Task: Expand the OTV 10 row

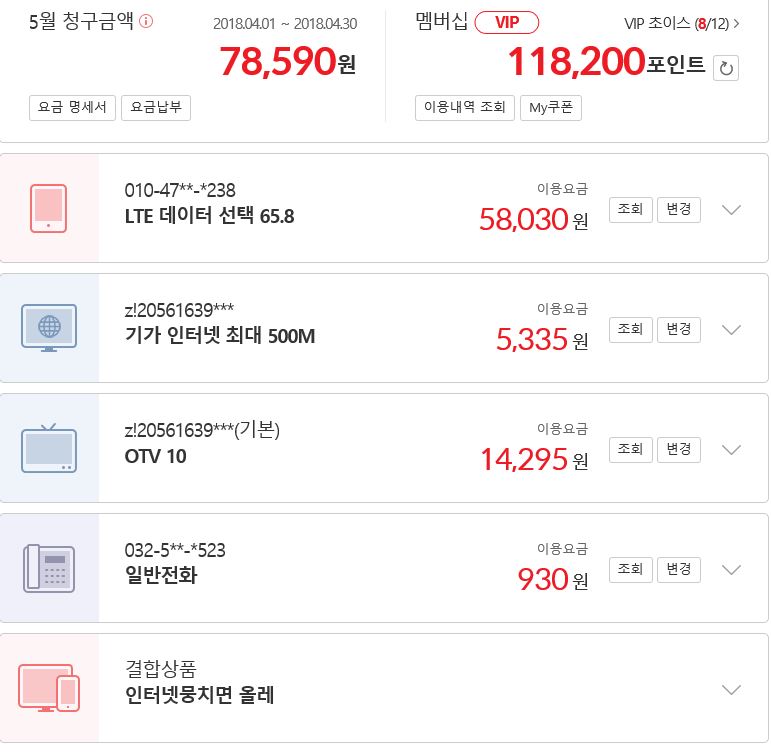Action: pos(732,450)
